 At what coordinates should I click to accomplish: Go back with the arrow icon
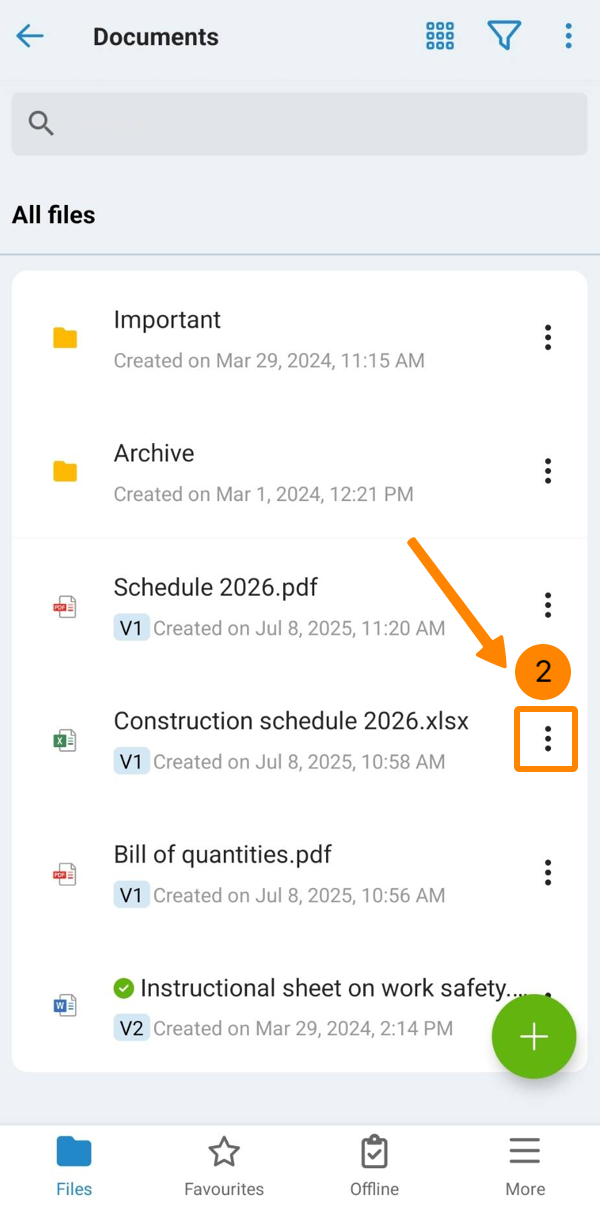click(30, 37)
